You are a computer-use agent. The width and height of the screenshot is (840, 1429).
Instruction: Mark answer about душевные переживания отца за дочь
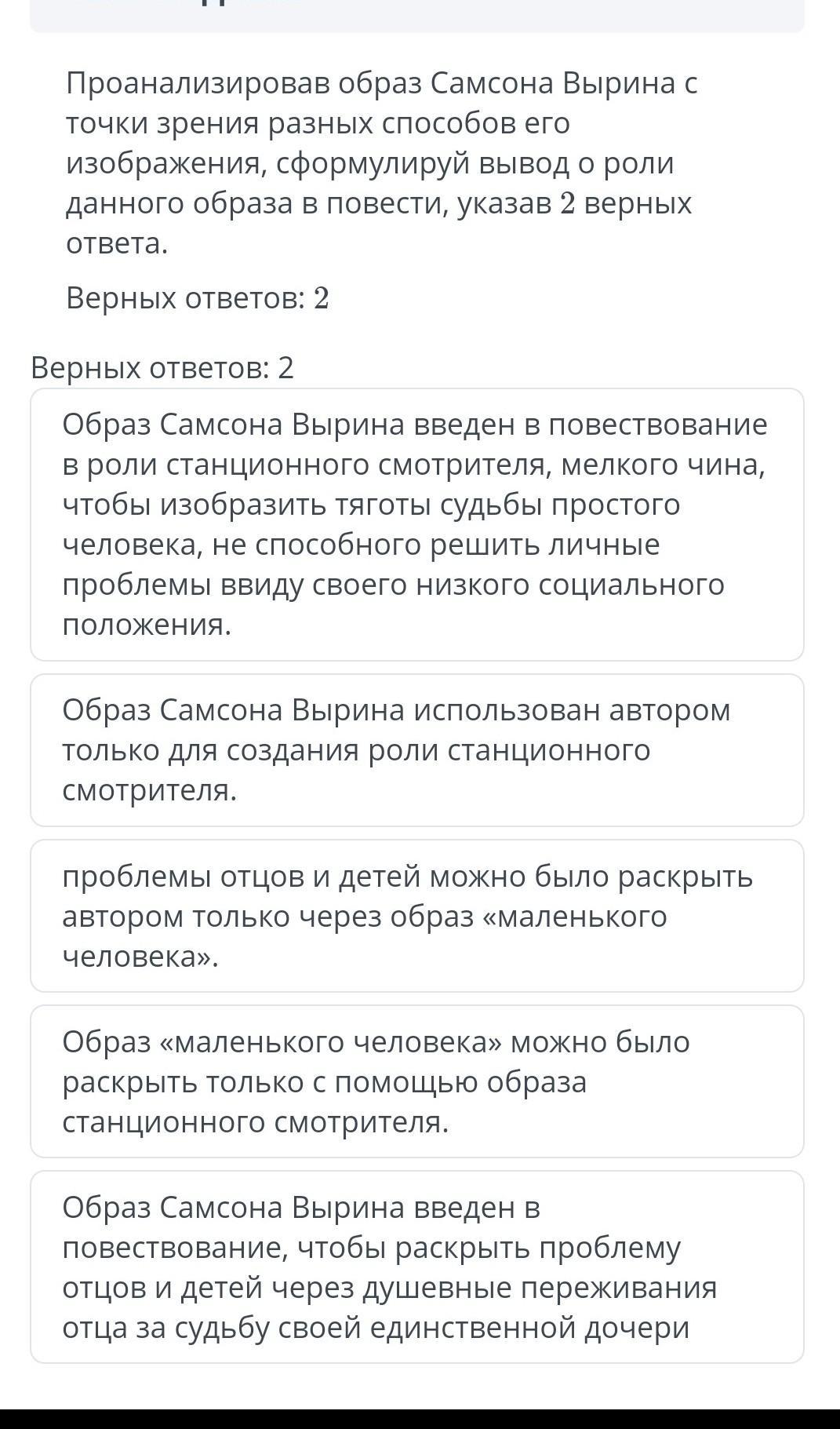[417, 1267]
